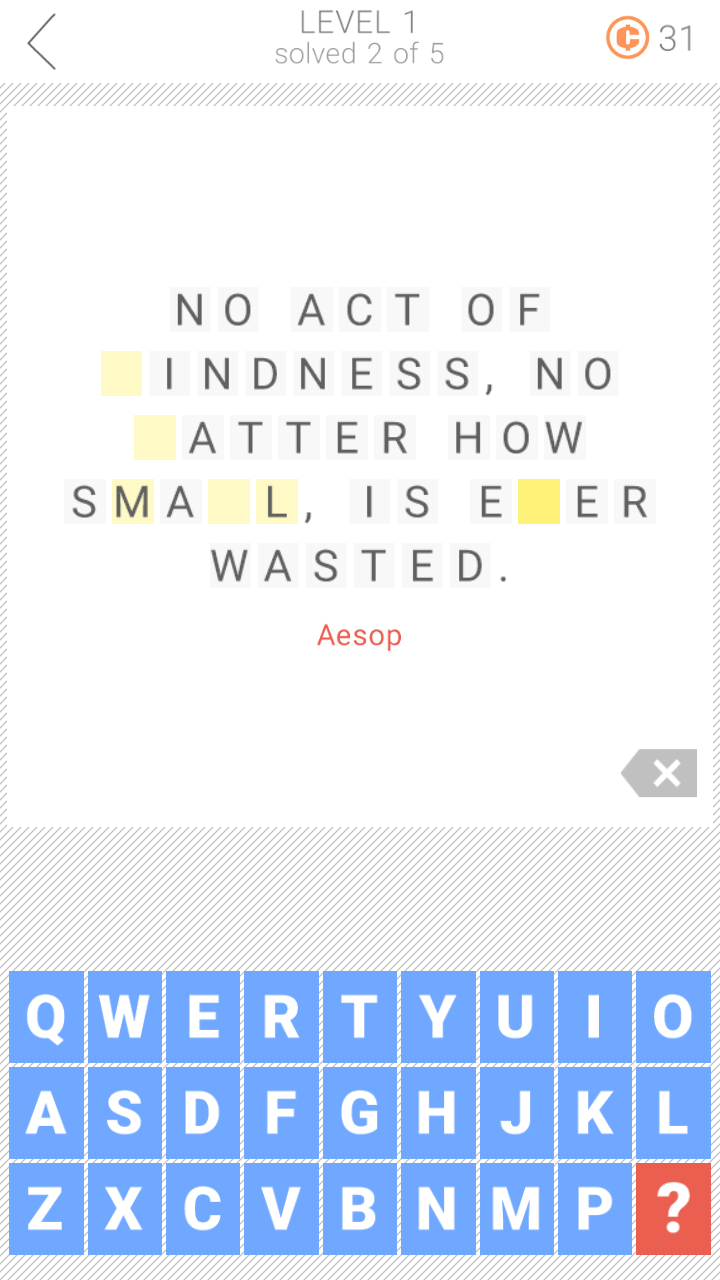
Task: Tap the Q key on the keyboard
Action: coord(46,1016)
